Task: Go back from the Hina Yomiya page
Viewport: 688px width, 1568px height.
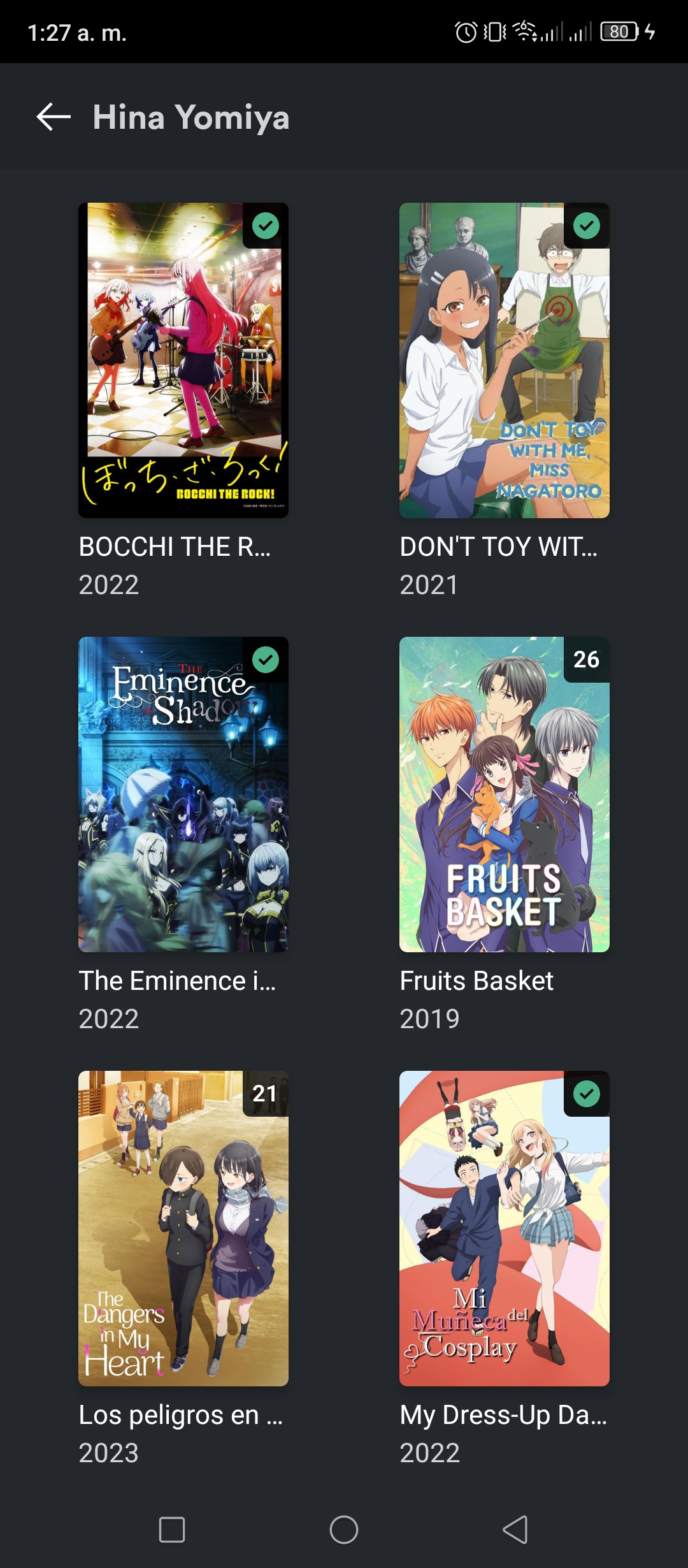Action: [54, 117]
